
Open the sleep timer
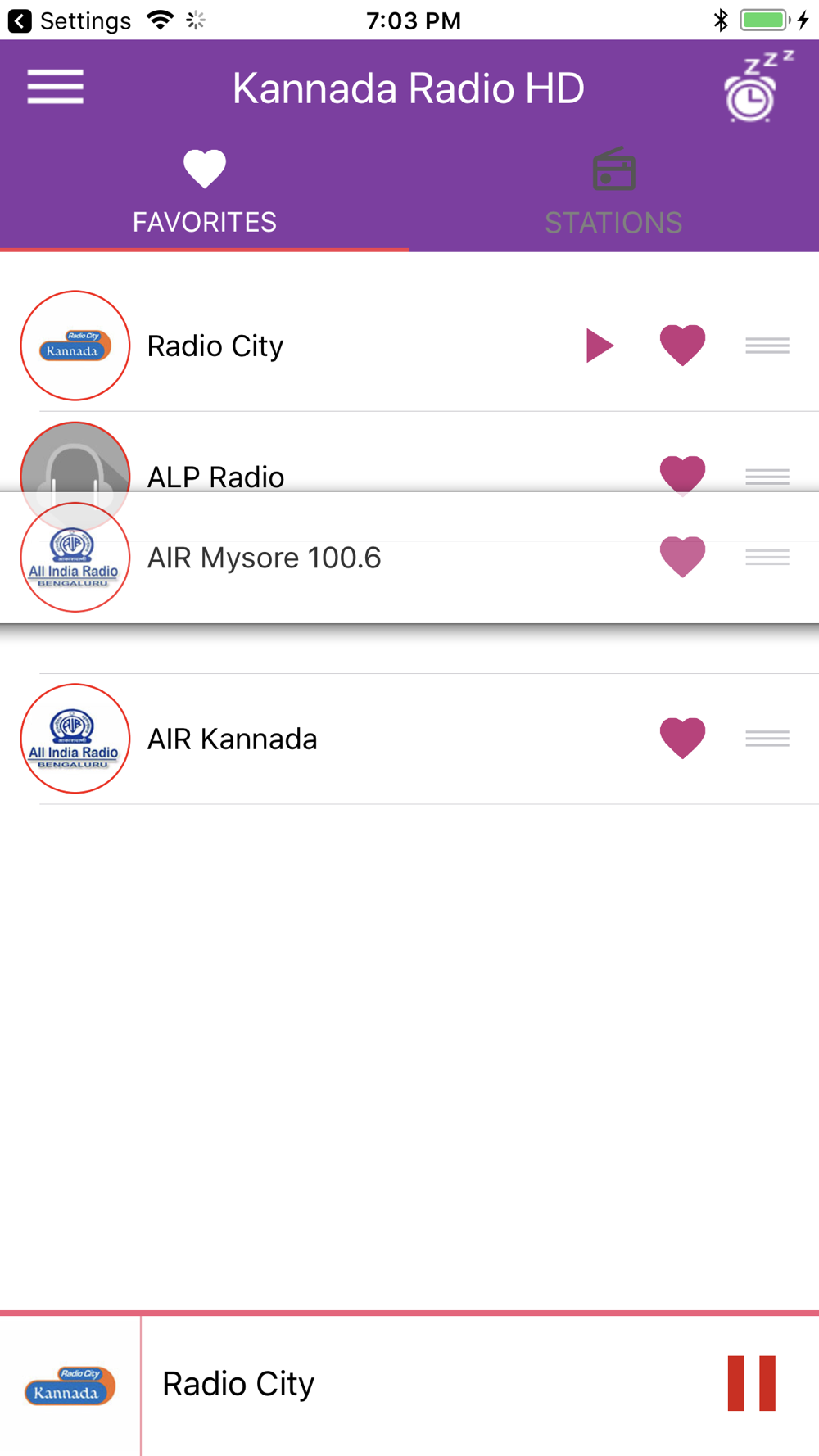tap(755, 88)
